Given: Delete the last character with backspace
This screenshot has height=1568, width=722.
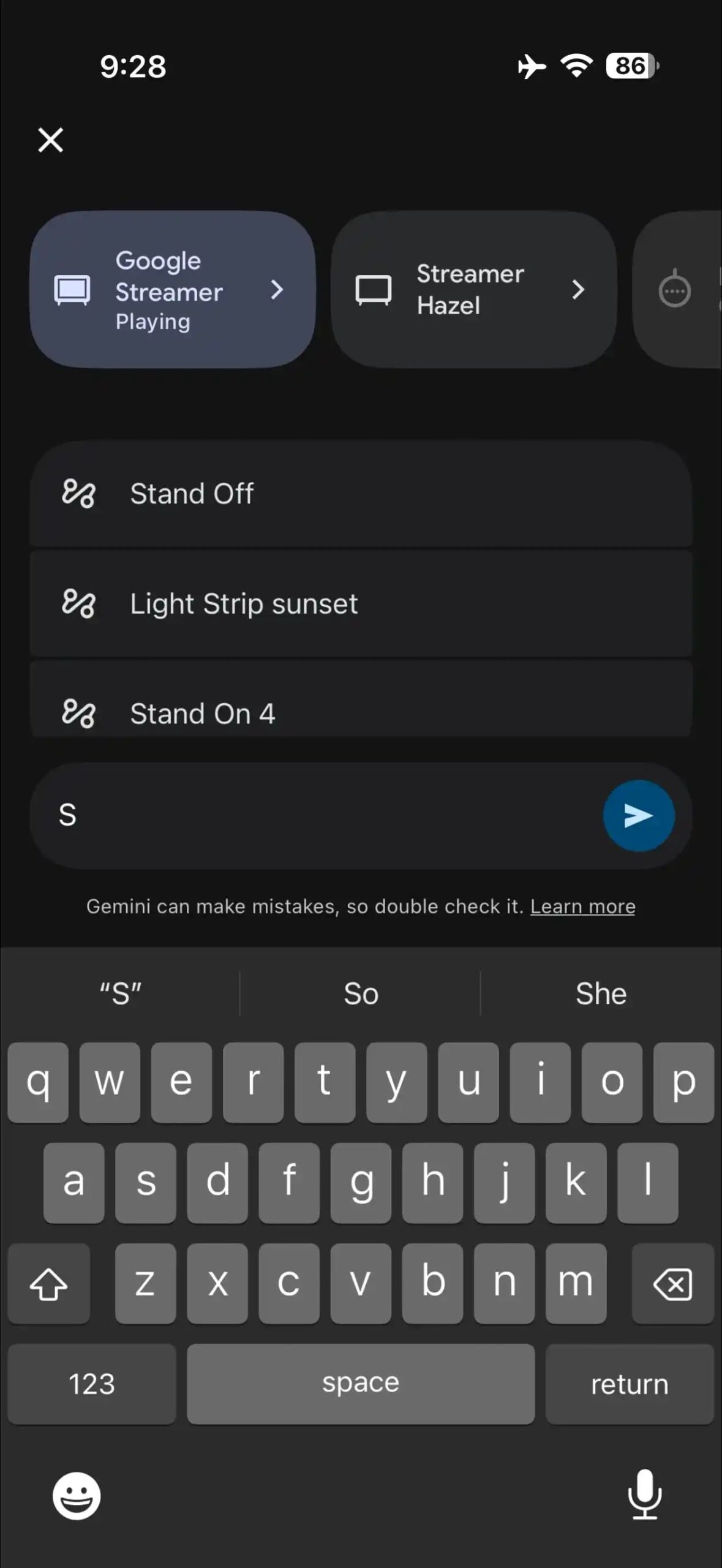Looking at the screenshot, I should click(x=672, y=1284).
